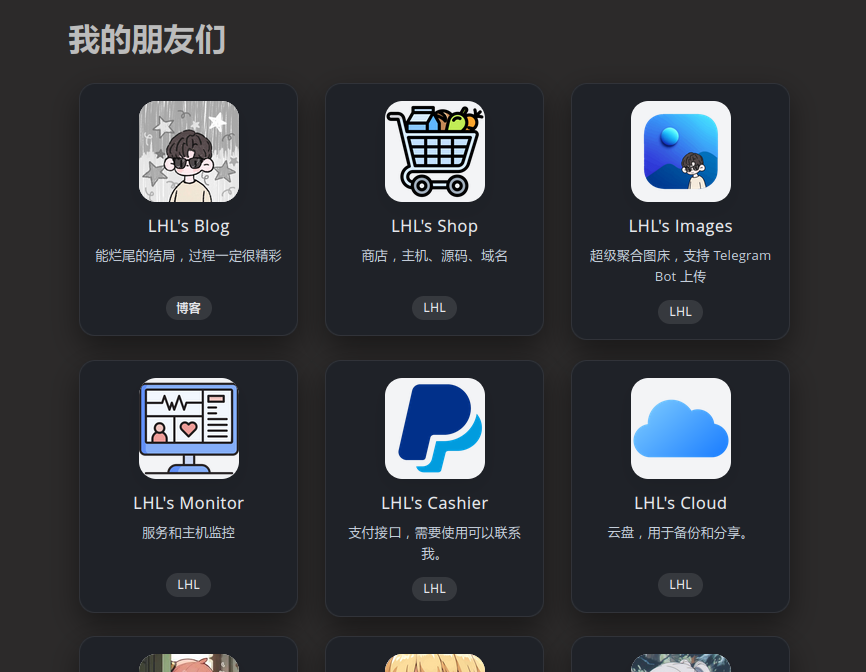Open the LHL's Blog card

click(x=188, y=226)
